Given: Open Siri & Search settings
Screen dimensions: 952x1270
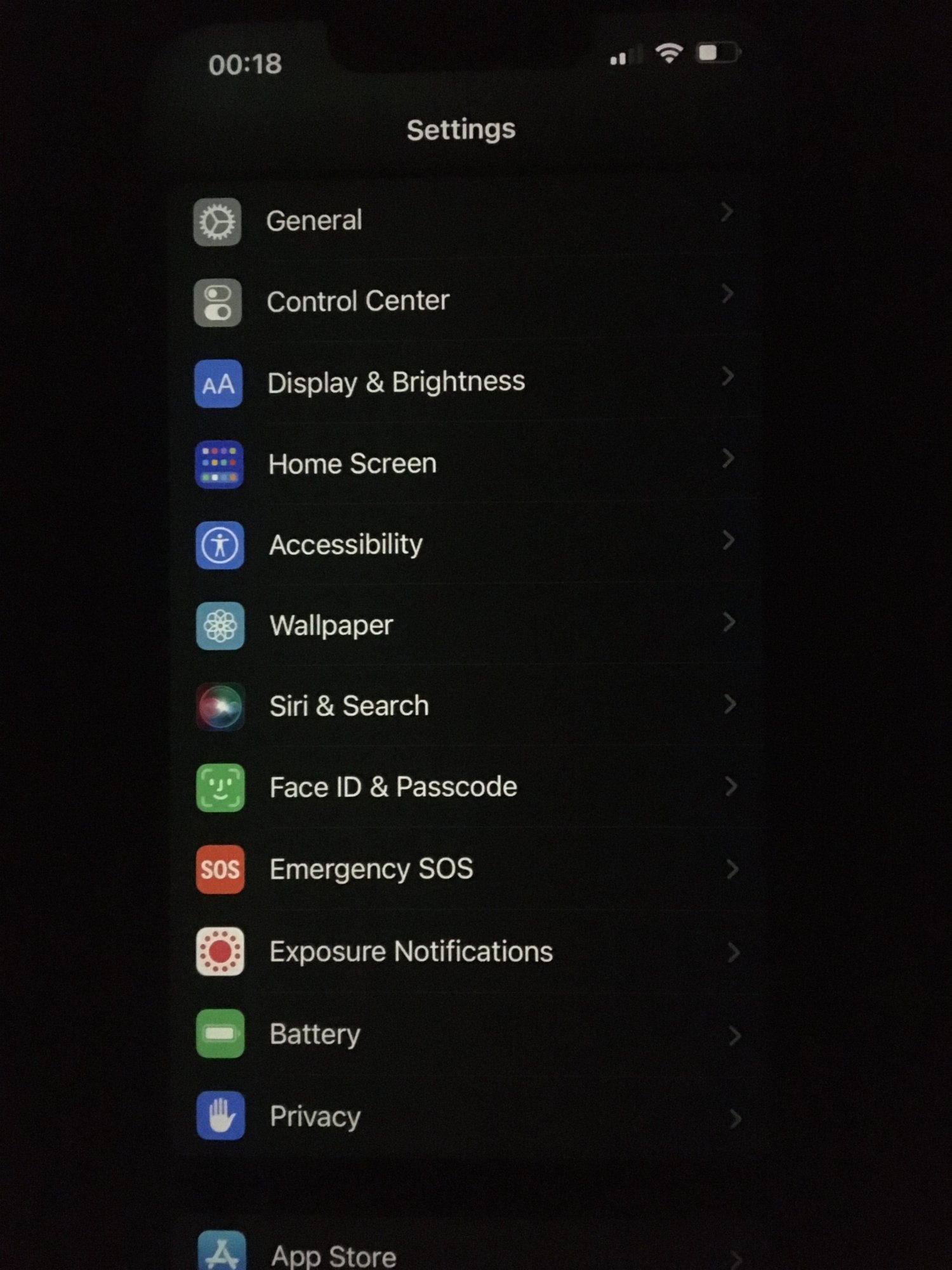Looking at the screenshot, I should [x=348, y=706].
